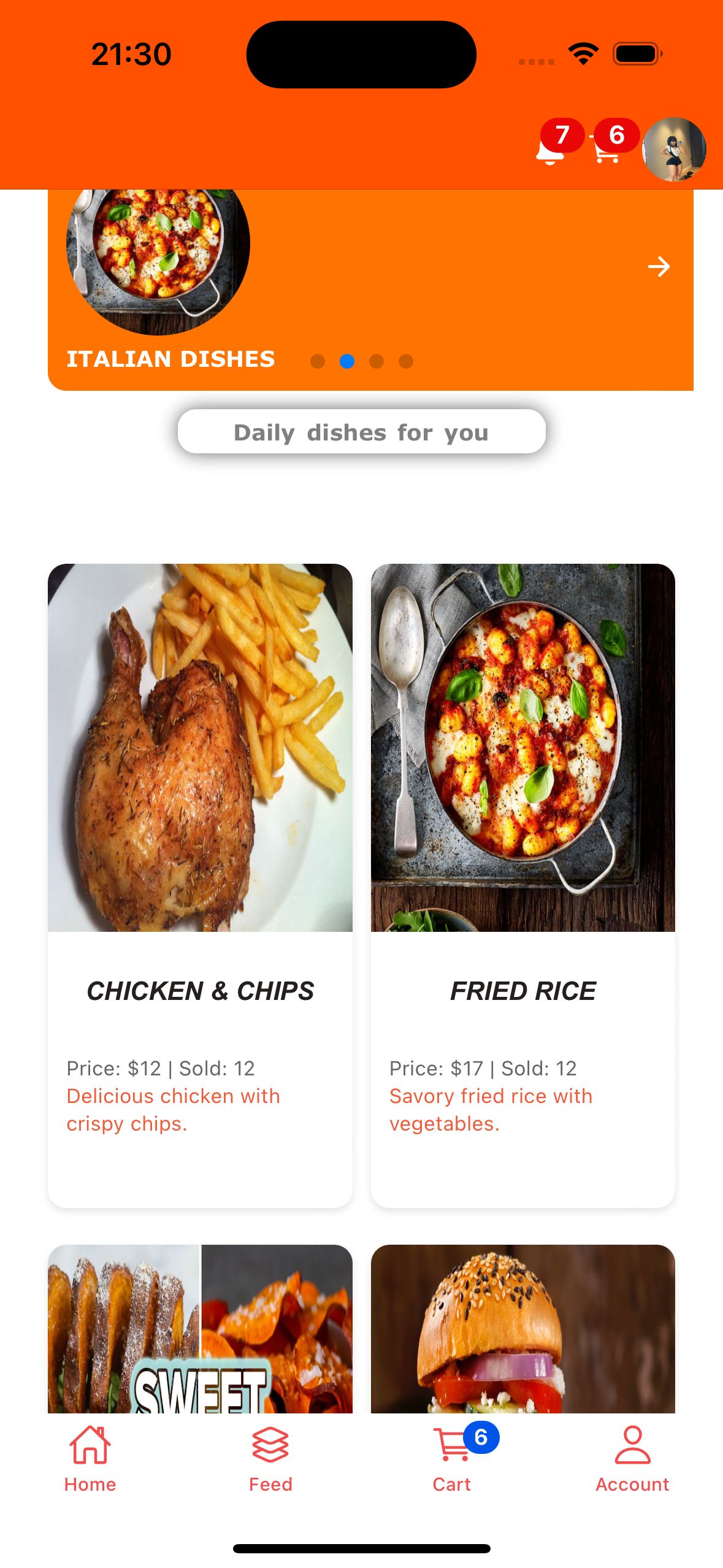Switch to the Feed tab
This screenshot has width=723, height=1568.
tap(270, 1459)
